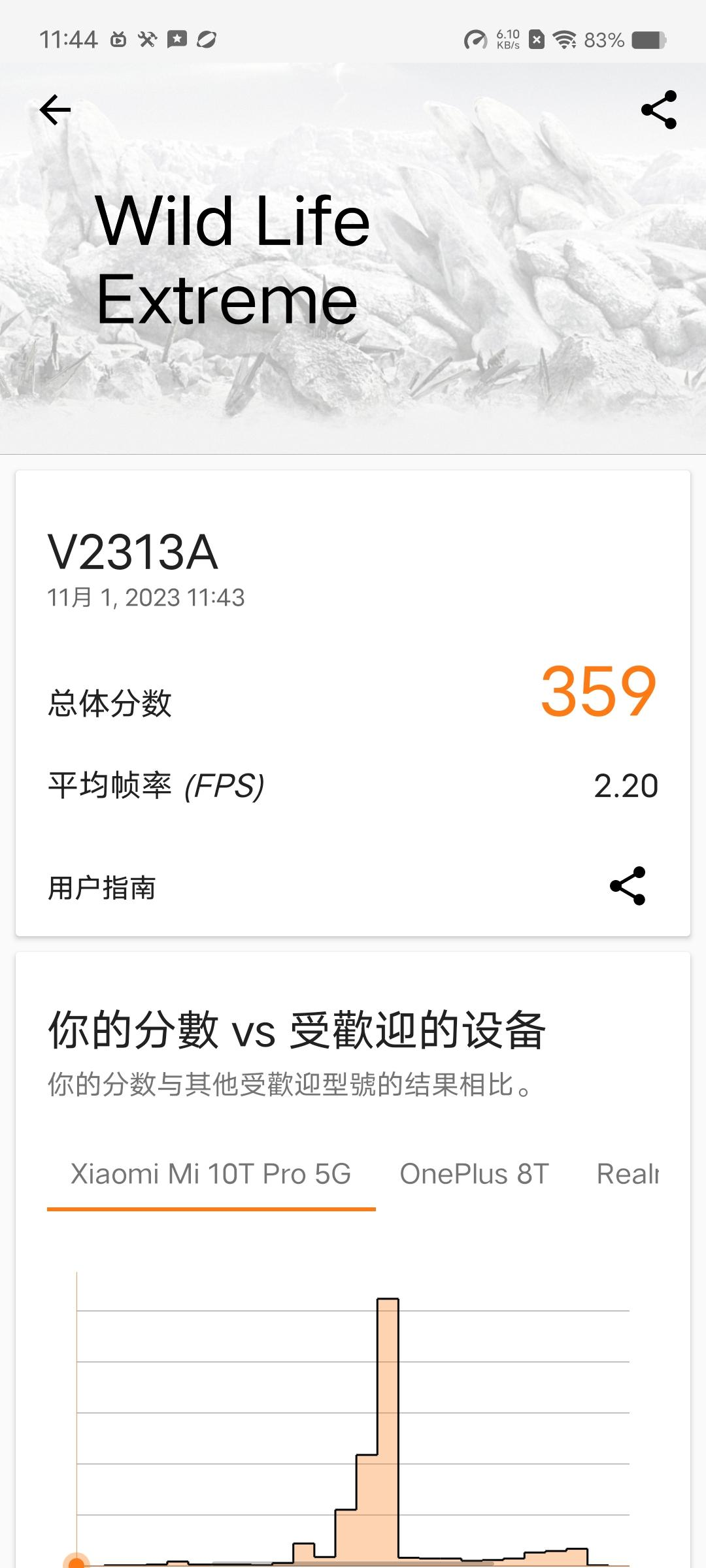Select the Xiaomi Mi 10T Pro 5G tab
Image resolution: width=706 pixels, height=1568 pixels.
(210, 1174)
